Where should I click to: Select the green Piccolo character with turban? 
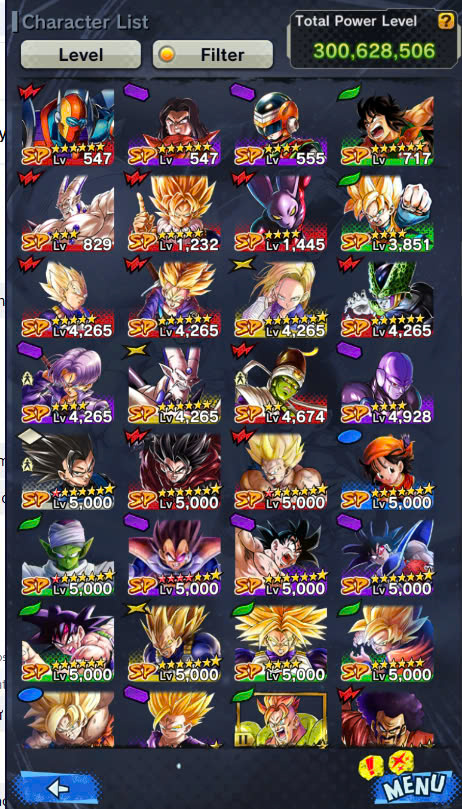pyautogui.click(x=68, y=557)
